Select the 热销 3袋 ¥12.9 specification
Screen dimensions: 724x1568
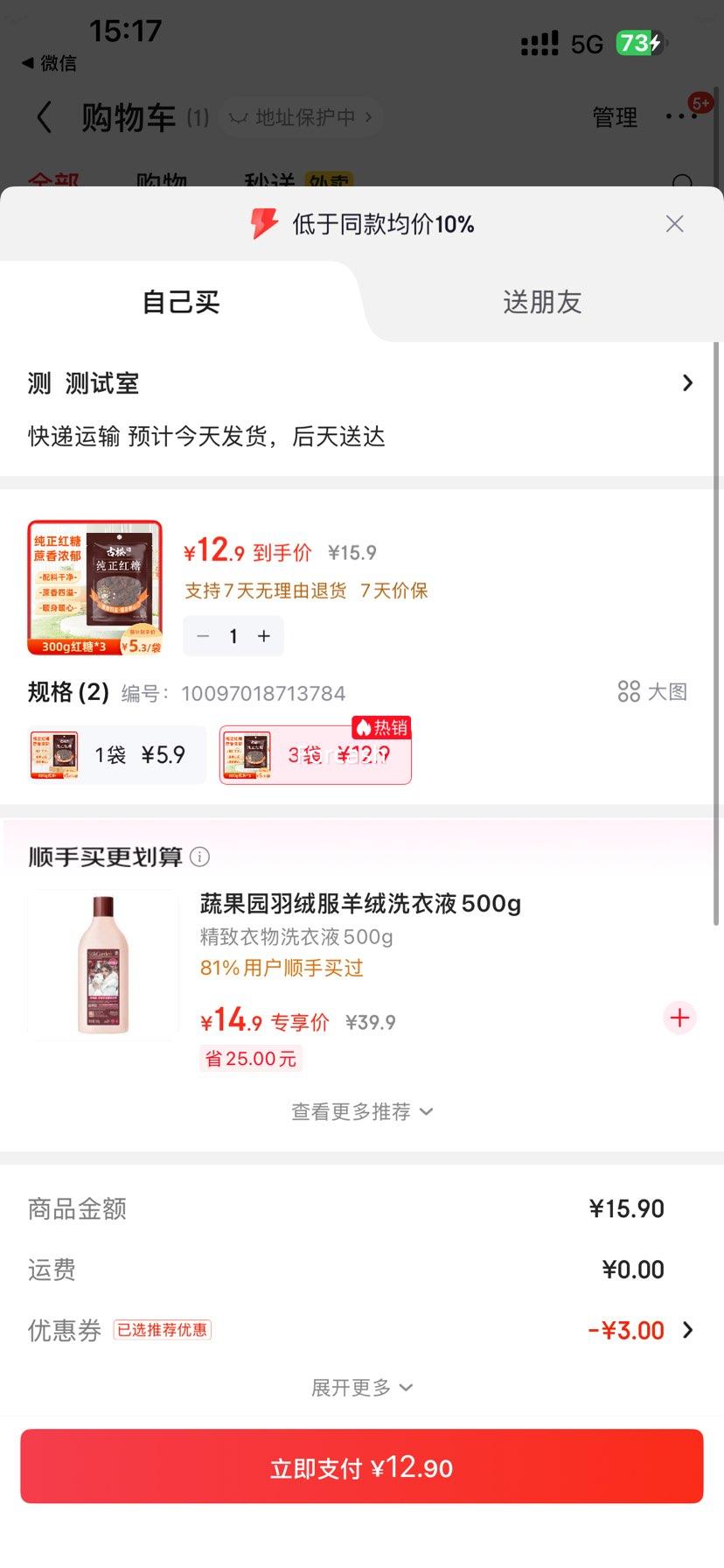tap(315, 754)
